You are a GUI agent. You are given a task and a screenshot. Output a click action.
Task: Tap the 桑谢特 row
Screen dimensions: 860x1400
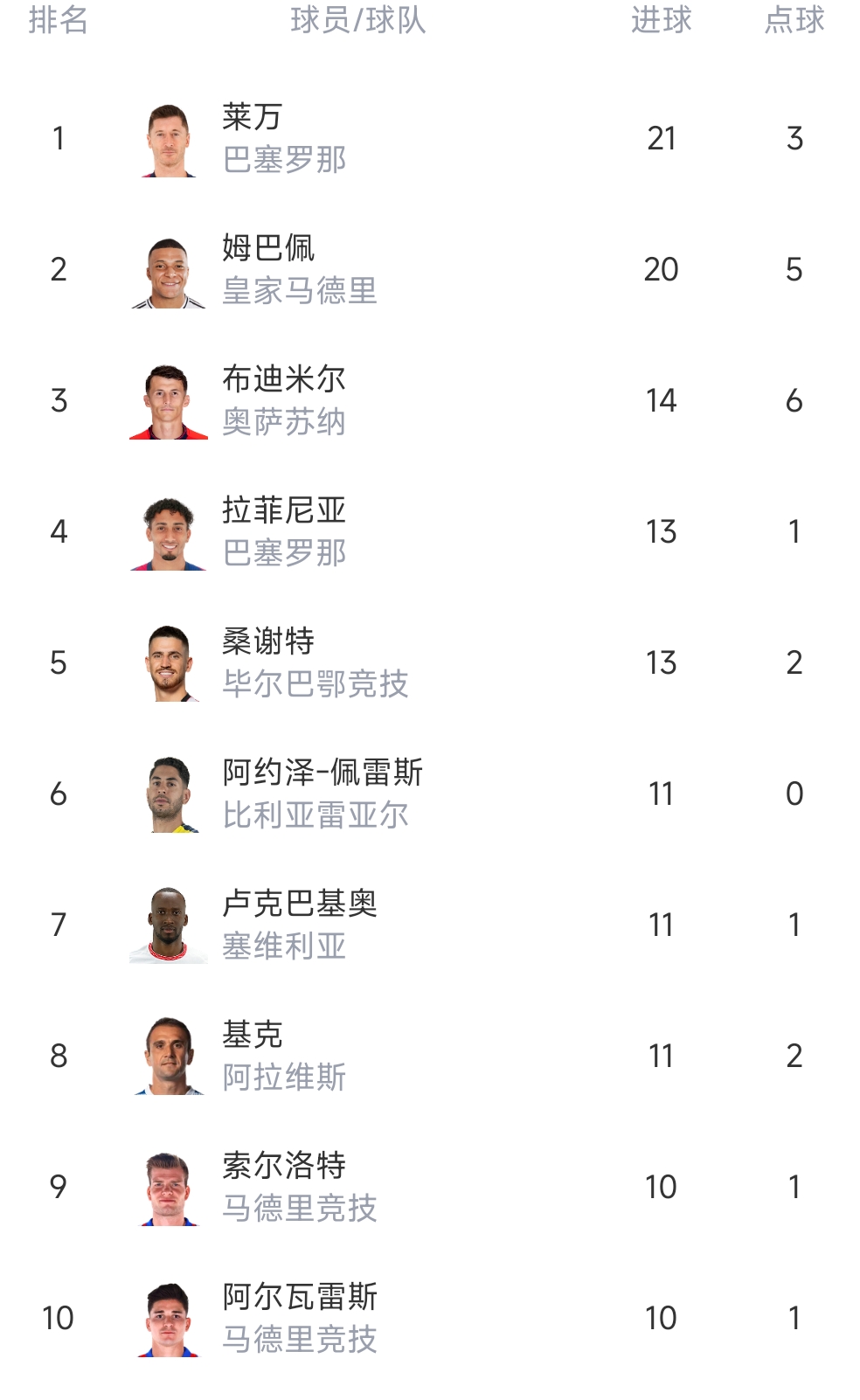click(267, 641)
